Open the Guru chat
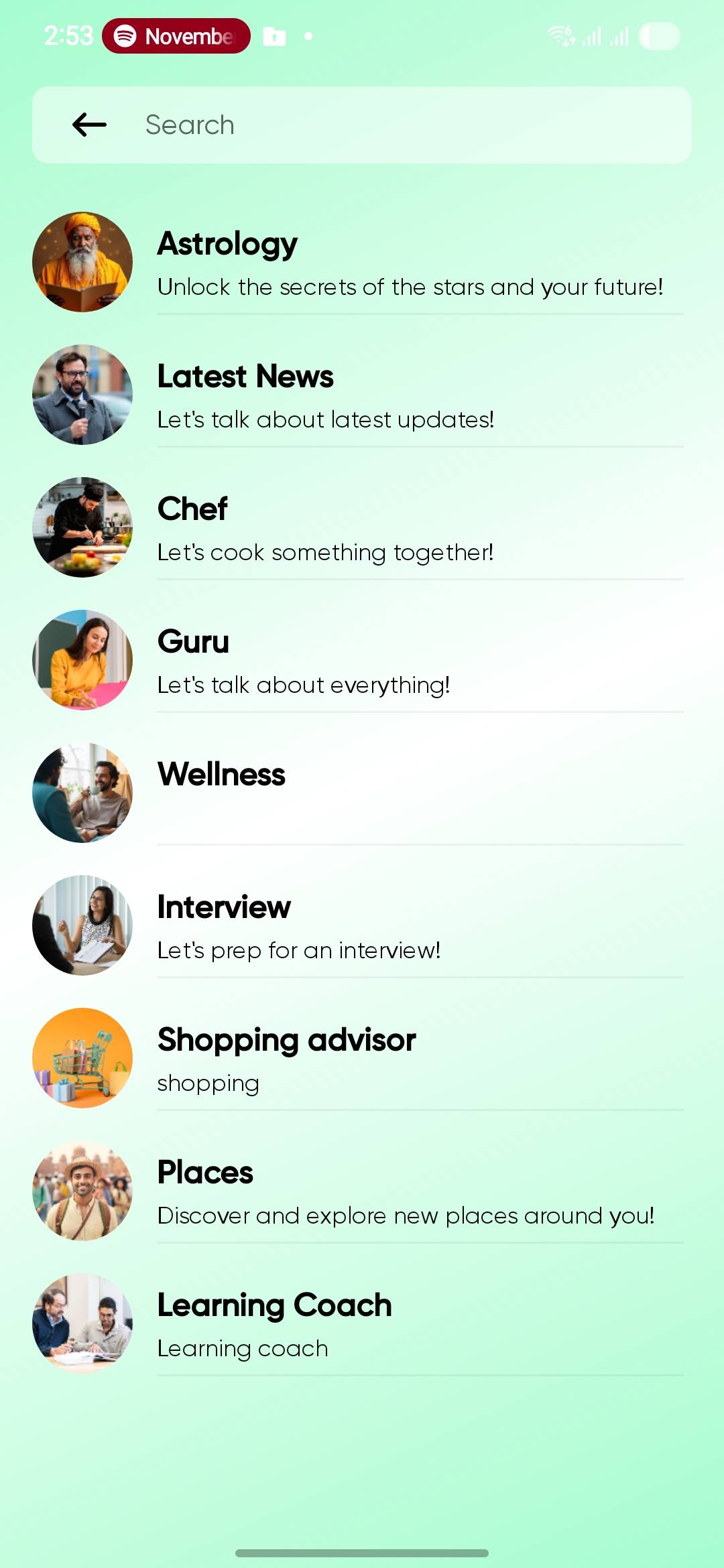The width and height of the screenshot is (724, 1568). coord(362,661)
